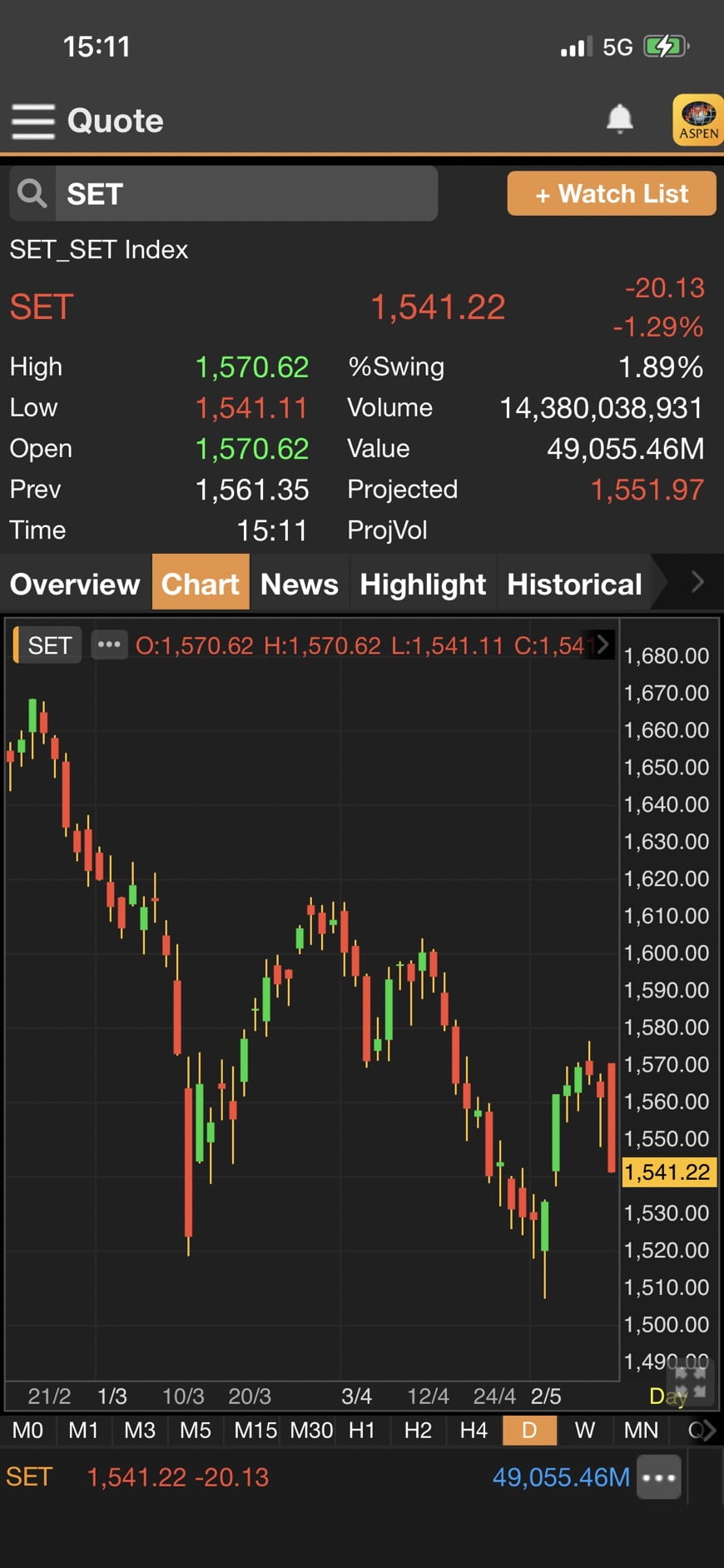The height and width of the screenshot is (1568, 724).
Task: Open the Historical tab
Action: [574, 584]
